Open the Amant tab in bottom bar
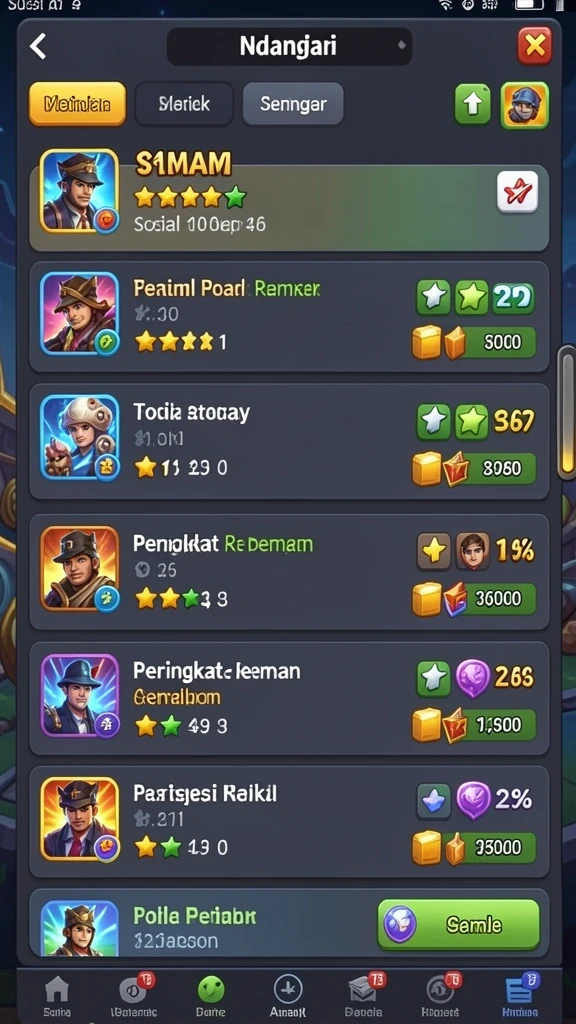The height and width of the screenshot is (1024, 576). (287, 997)
